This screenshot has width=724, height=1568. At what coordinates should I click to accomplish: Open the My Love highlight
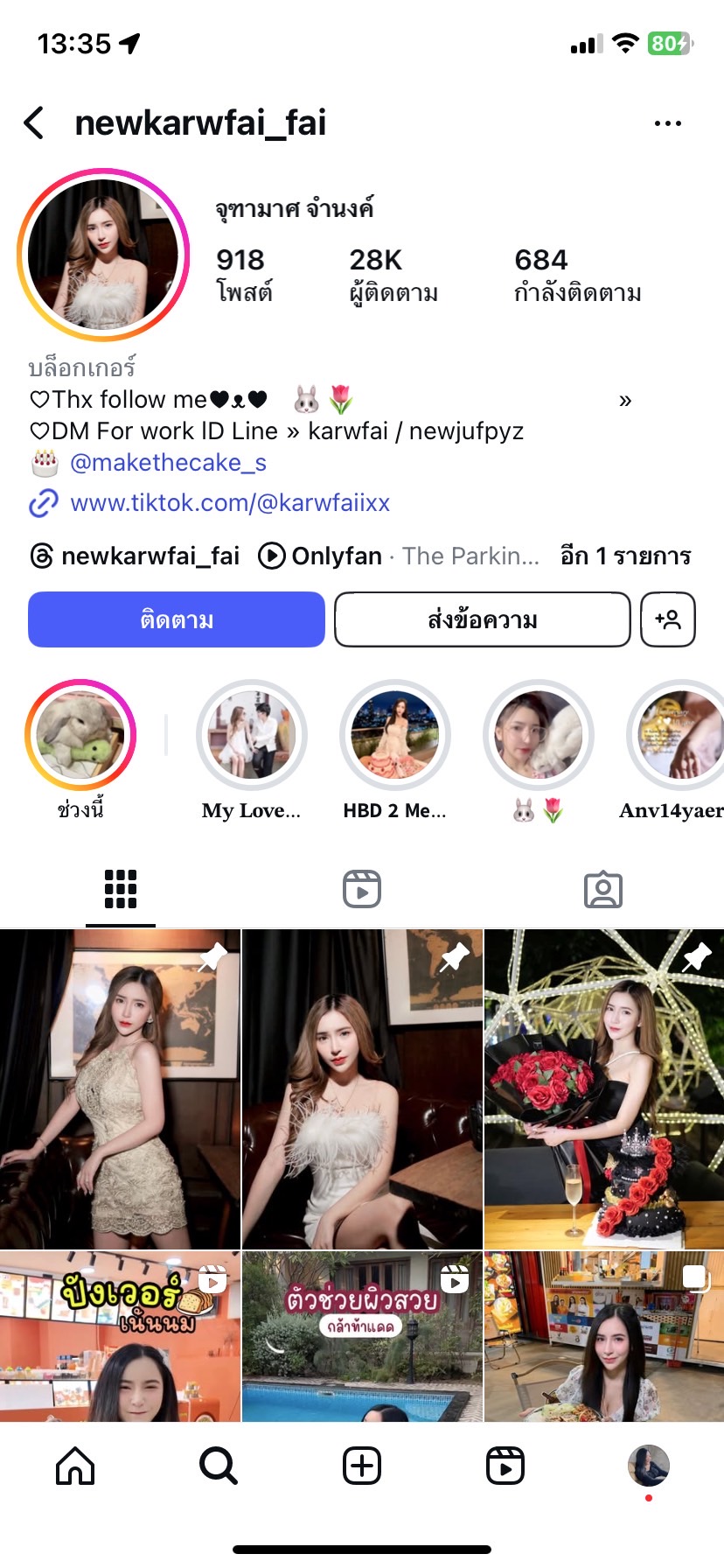[252, 736]
